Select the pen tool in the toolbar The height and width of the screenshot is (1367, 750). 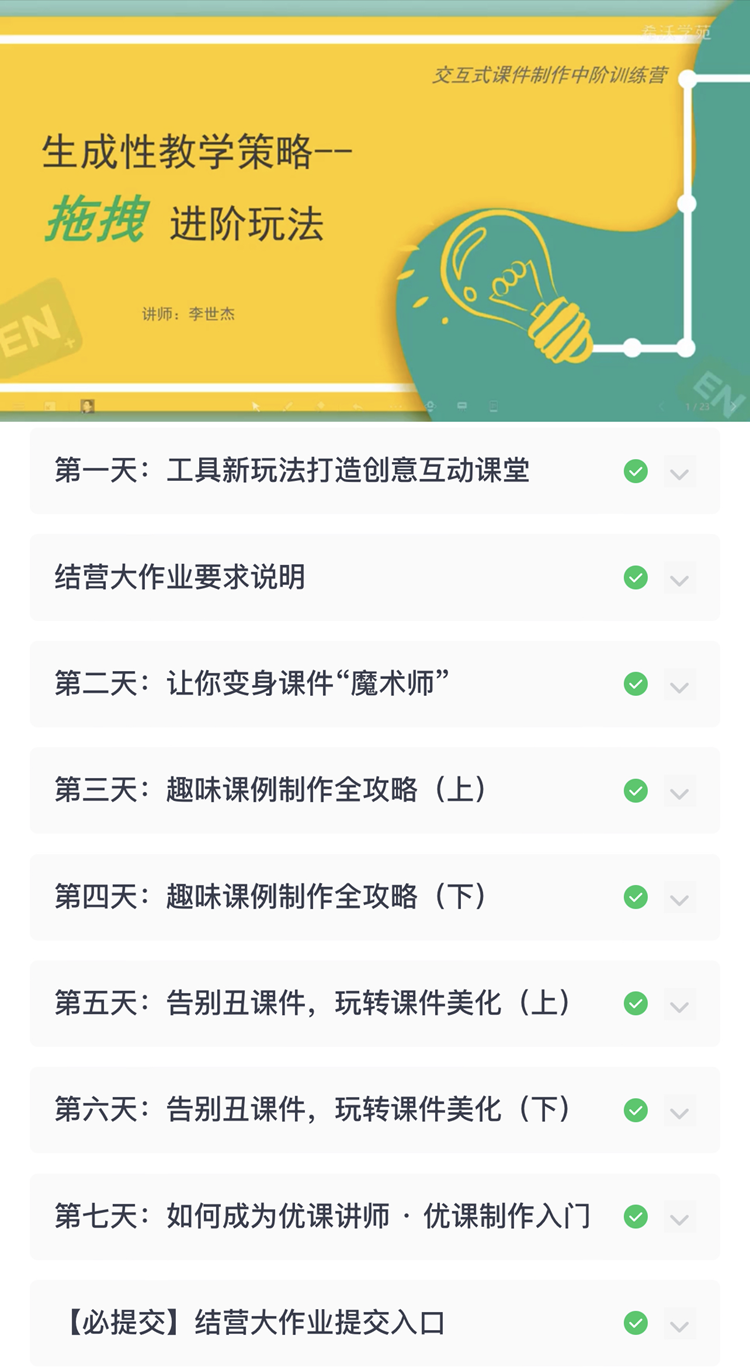287,404
